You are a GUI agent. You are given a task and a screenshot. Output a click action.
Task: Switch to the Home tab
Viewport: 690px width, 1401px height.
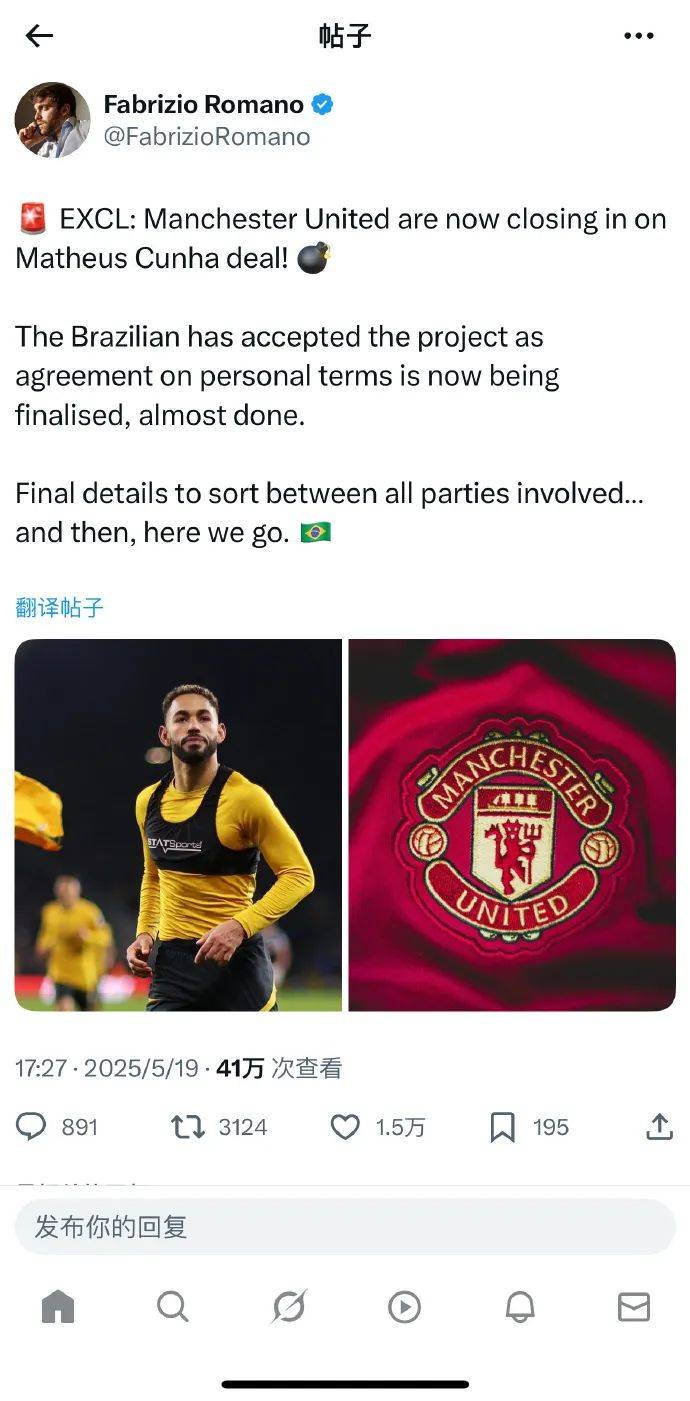point(58,1307)
